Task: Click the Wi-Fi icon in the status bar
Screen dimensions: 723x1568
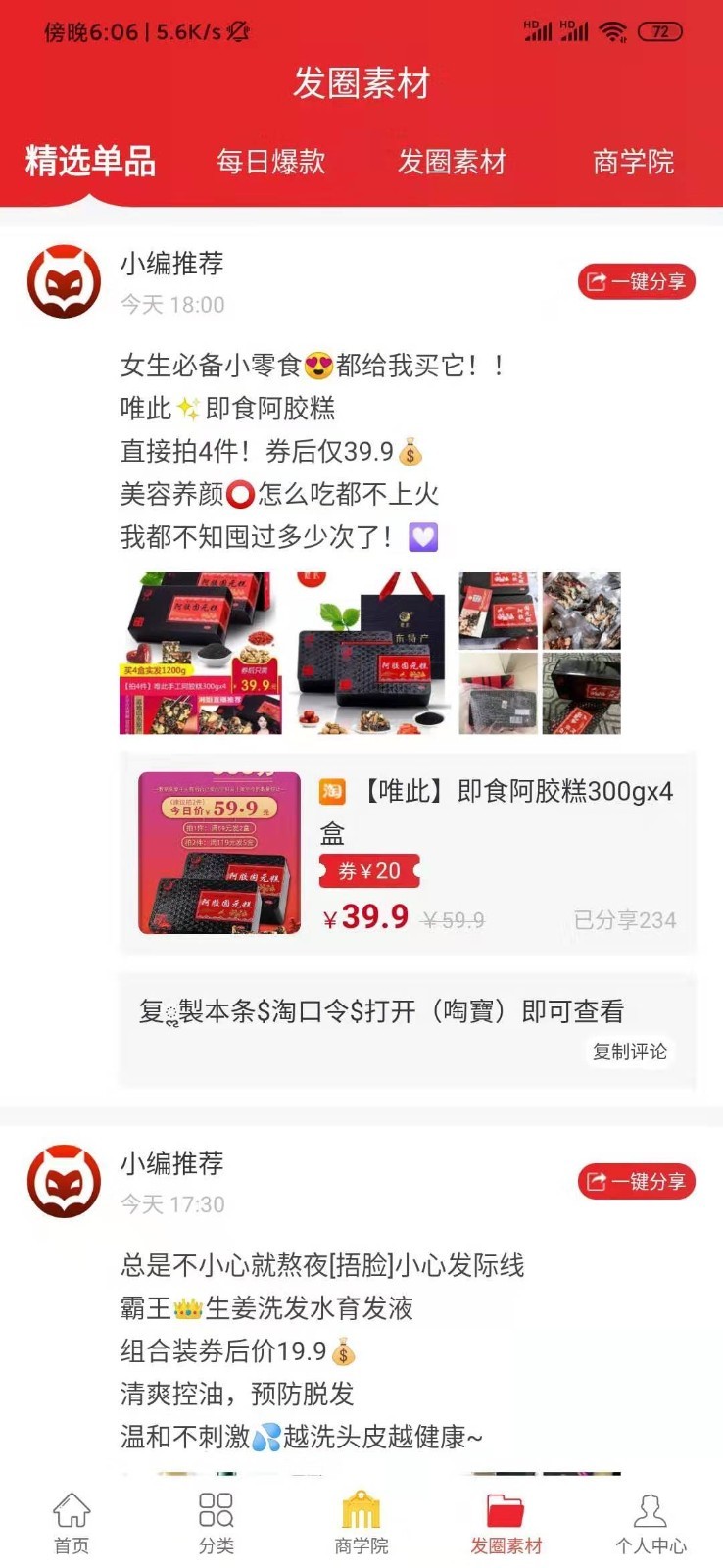Action: point(612,29)
